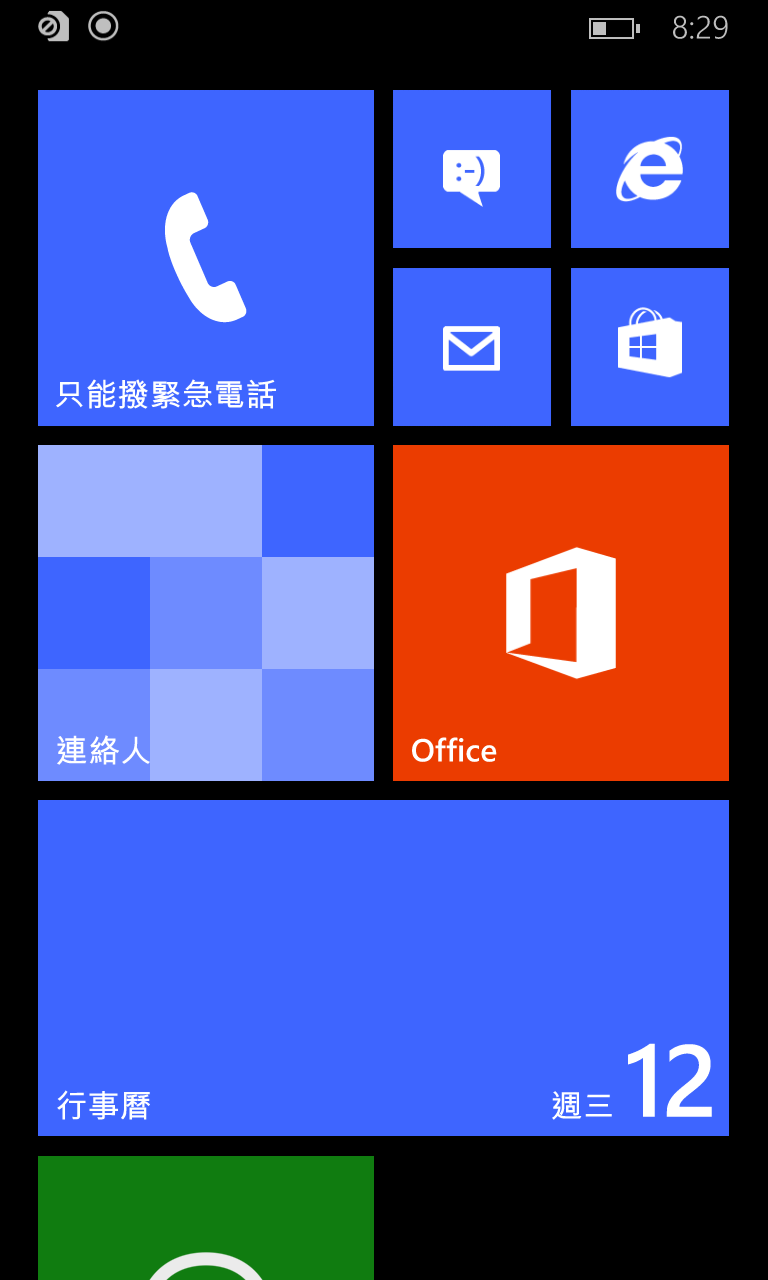Open the 連絡人 contacts tile
This screenshot has width=768, height=1280.
click(206, 613)
